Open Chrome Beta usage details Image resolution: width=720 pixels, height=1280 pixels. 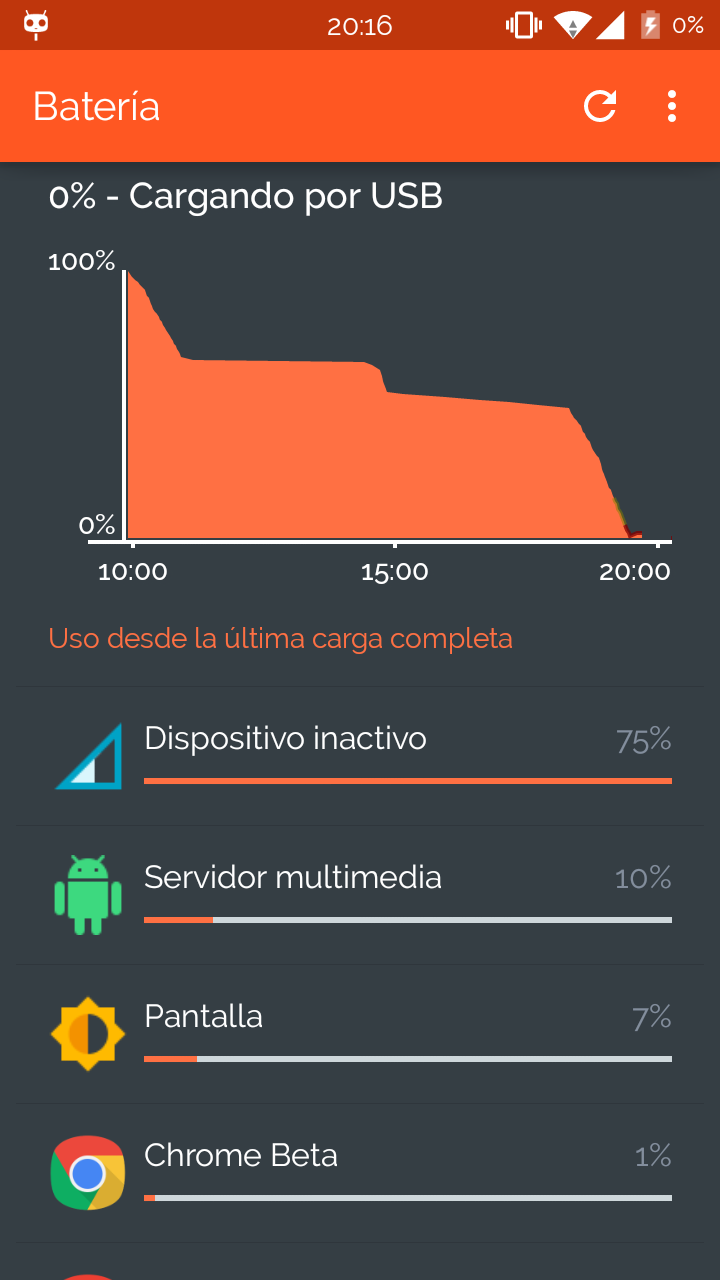(x=360, y=1173)
